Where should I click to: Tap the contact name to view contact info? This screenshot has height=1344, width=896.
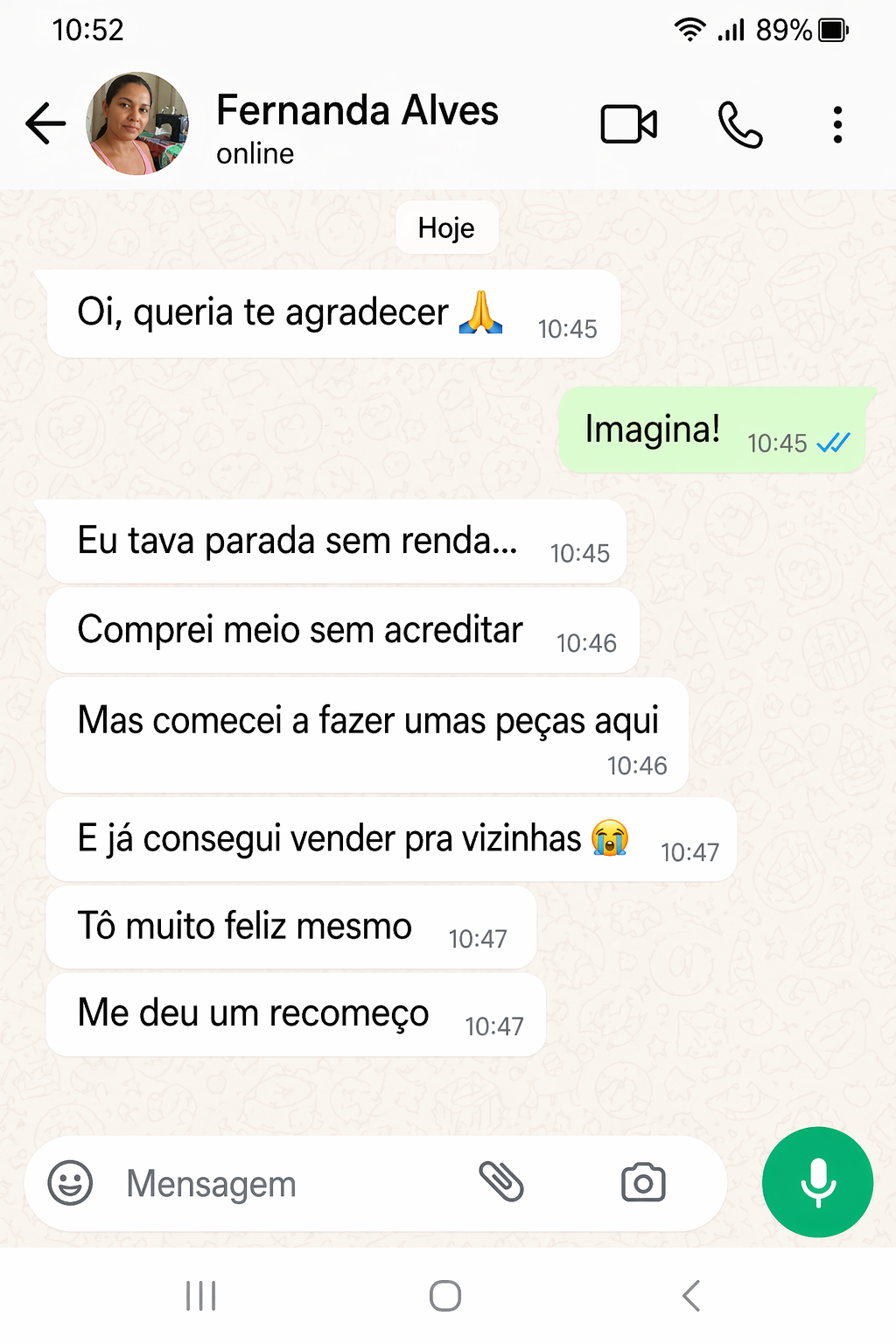click(358, 110)
